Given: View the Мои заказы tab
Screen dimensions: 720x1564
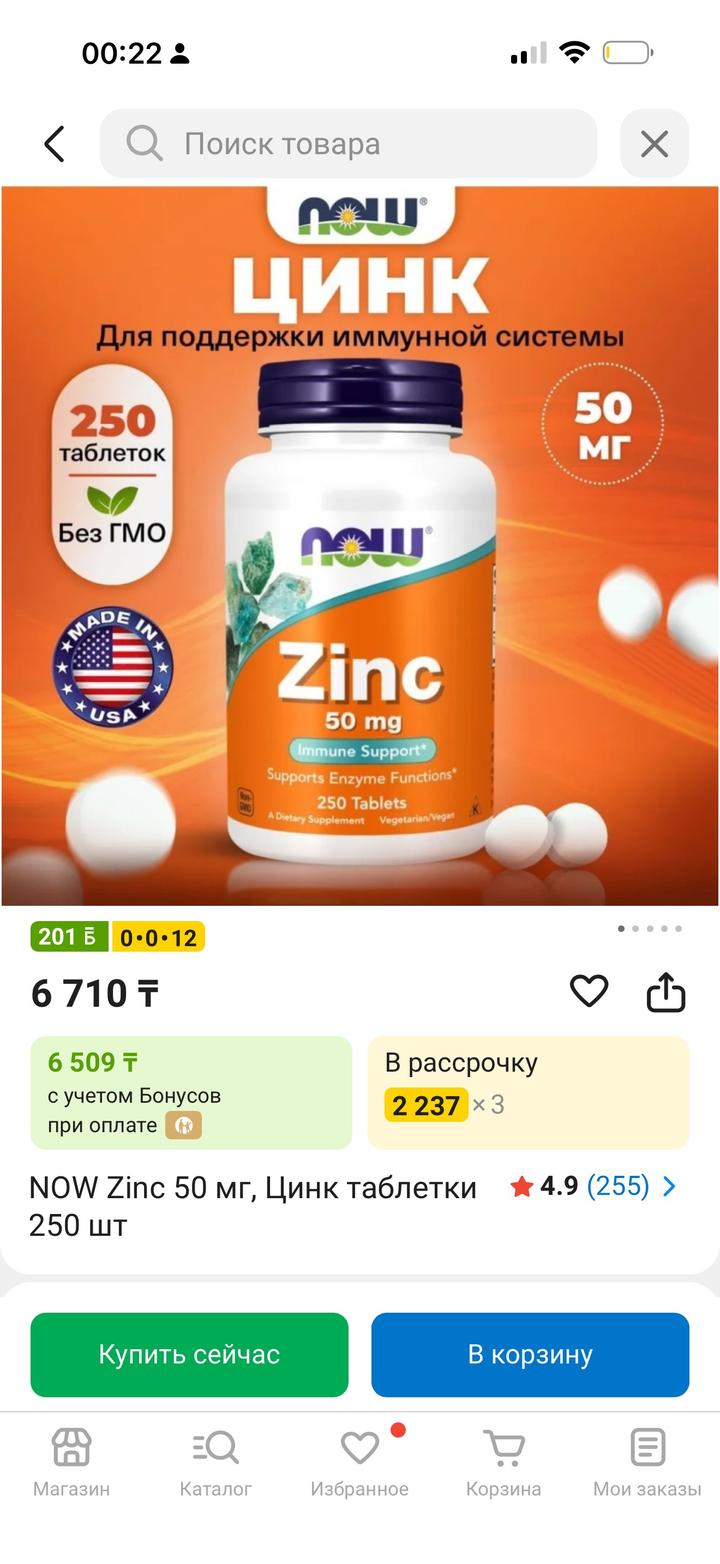Looking at the screenshot, I should (647, 1462).
